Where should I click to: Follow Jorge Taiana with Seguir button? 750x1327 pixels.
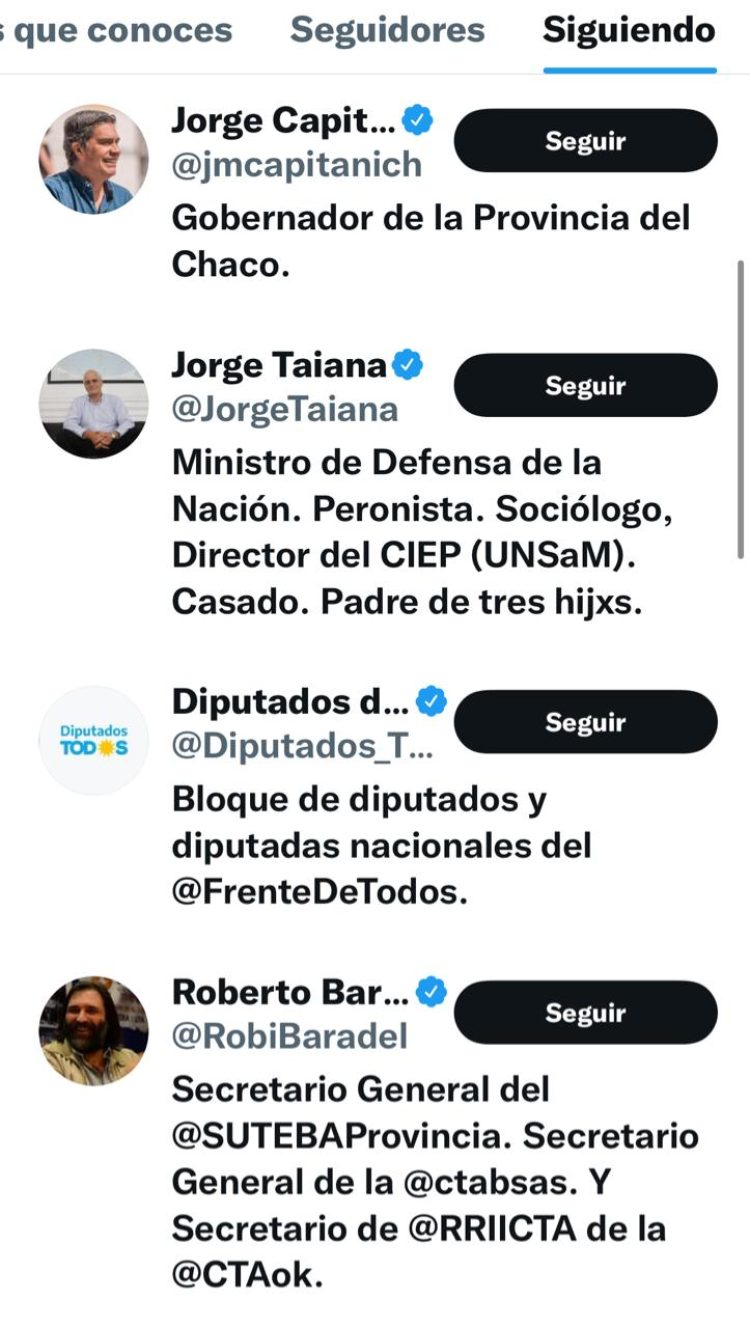(x=585, y=385)
